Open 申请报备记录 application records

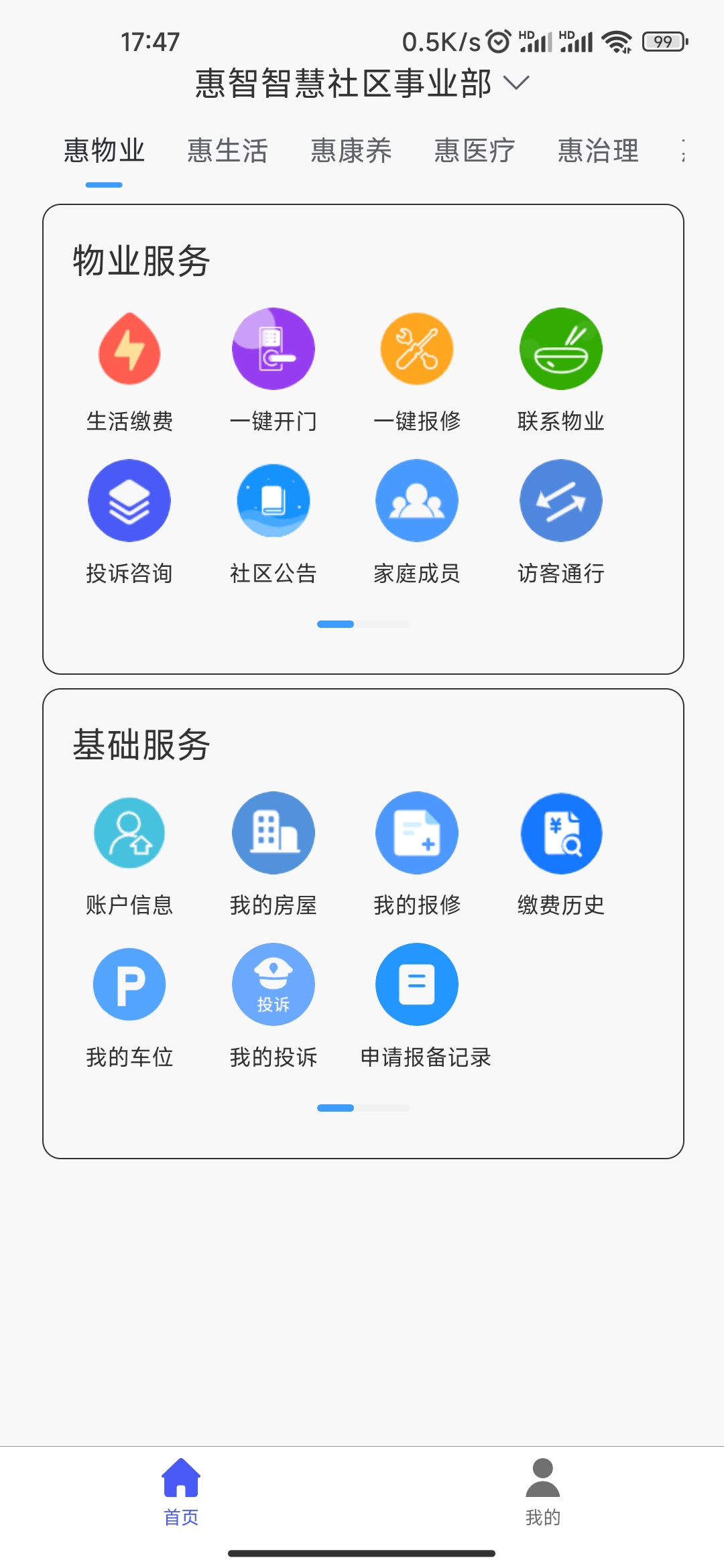[417, 984]
